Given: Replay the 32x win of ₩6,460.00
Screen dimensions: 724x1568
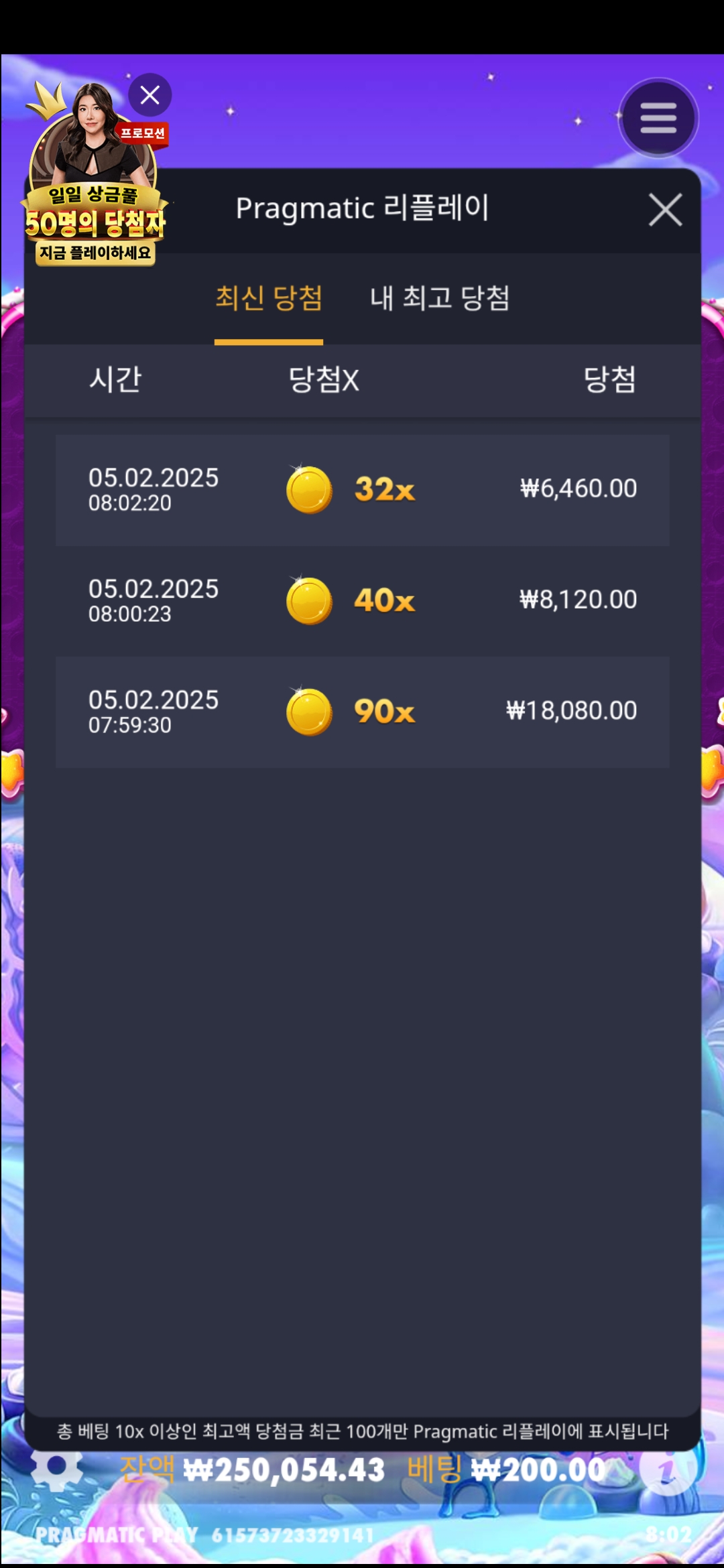Looking at the screenshot, I should (x=362, y=490).
